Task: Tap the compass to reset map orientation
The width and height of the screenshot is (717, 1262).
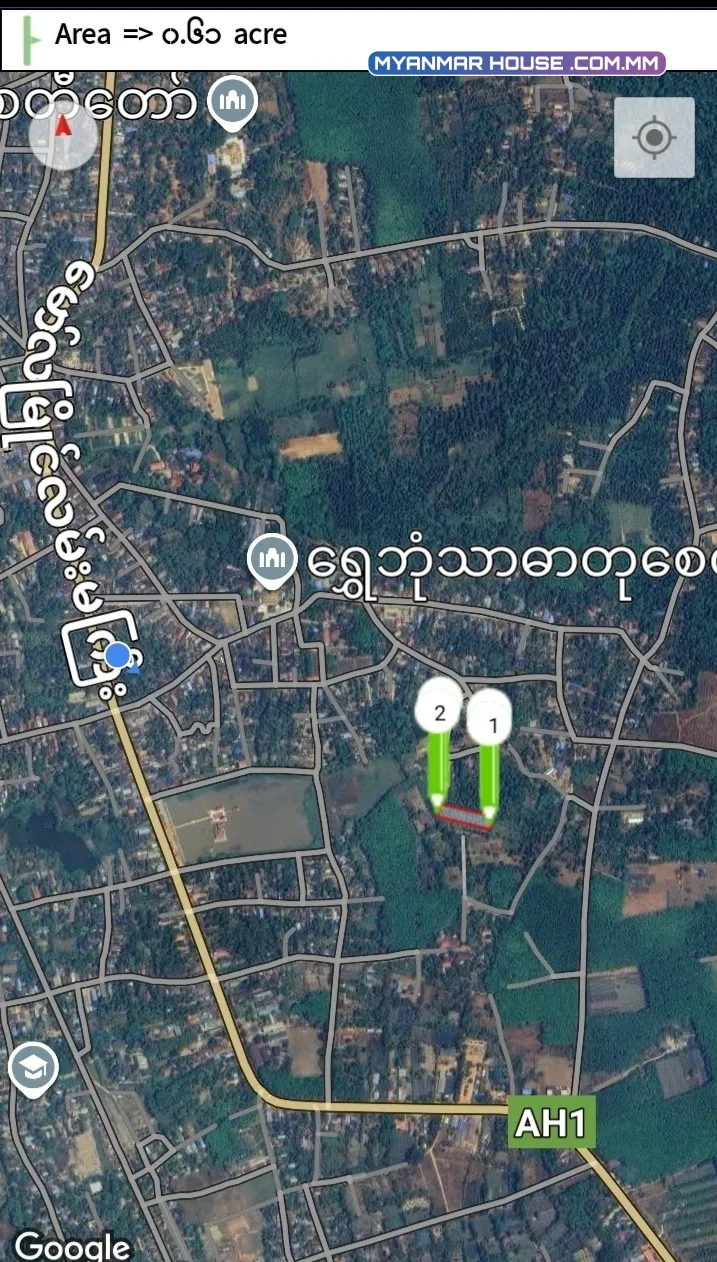Action: point(64,134)
